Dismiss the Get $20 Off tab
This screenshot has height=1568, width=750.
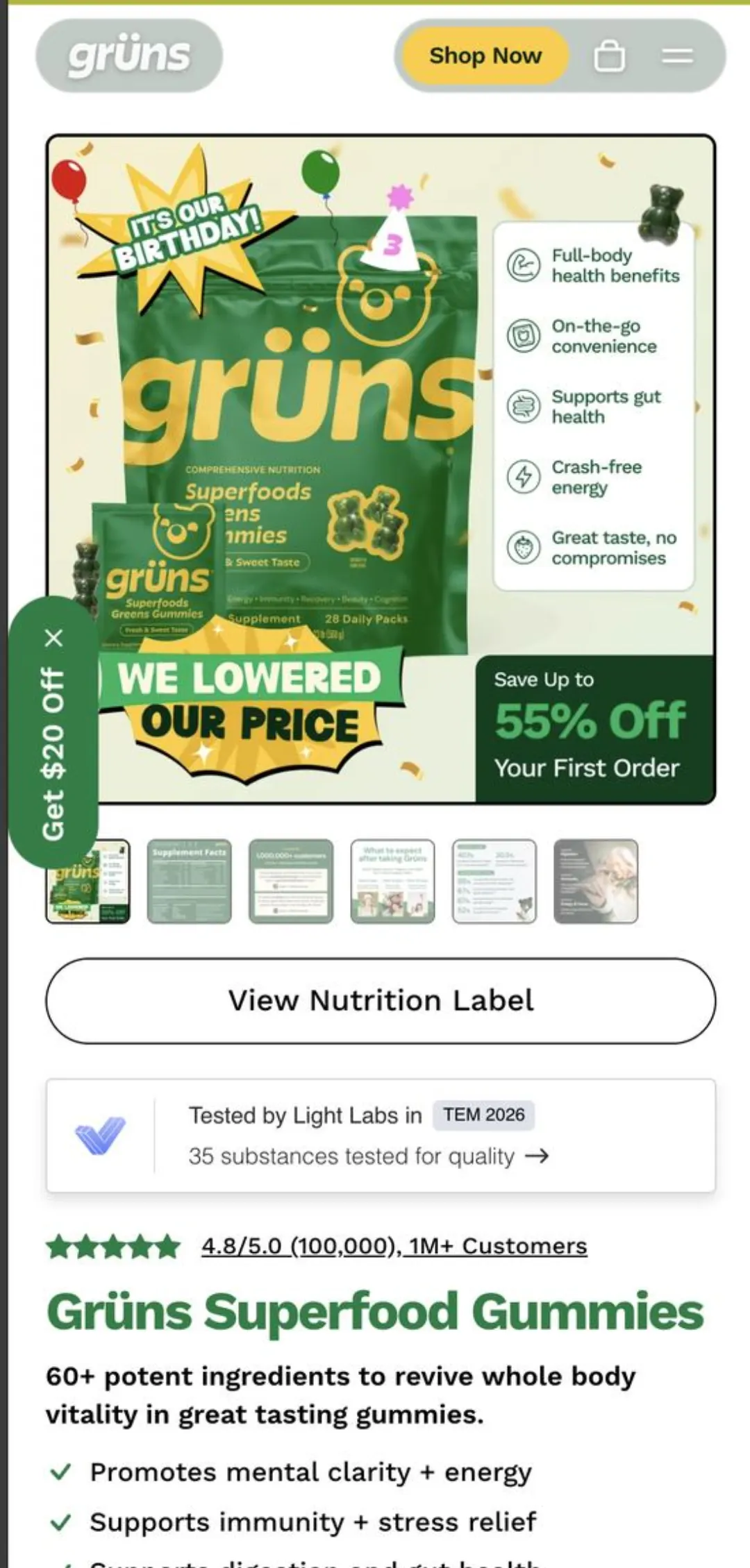(53, 638)
